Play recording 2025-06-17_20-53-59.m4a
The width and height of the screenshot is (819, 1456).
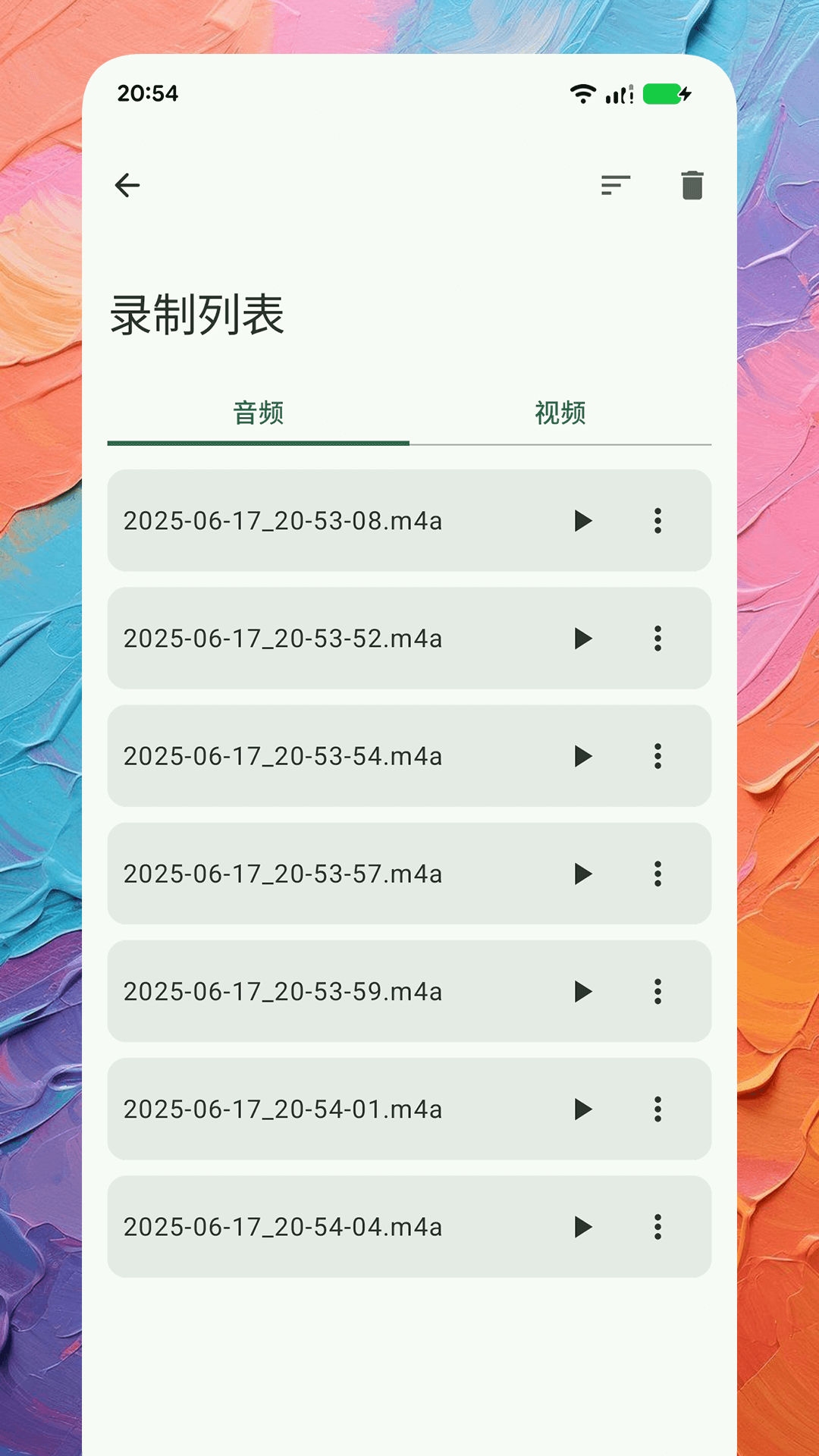(x=584, y=992)
